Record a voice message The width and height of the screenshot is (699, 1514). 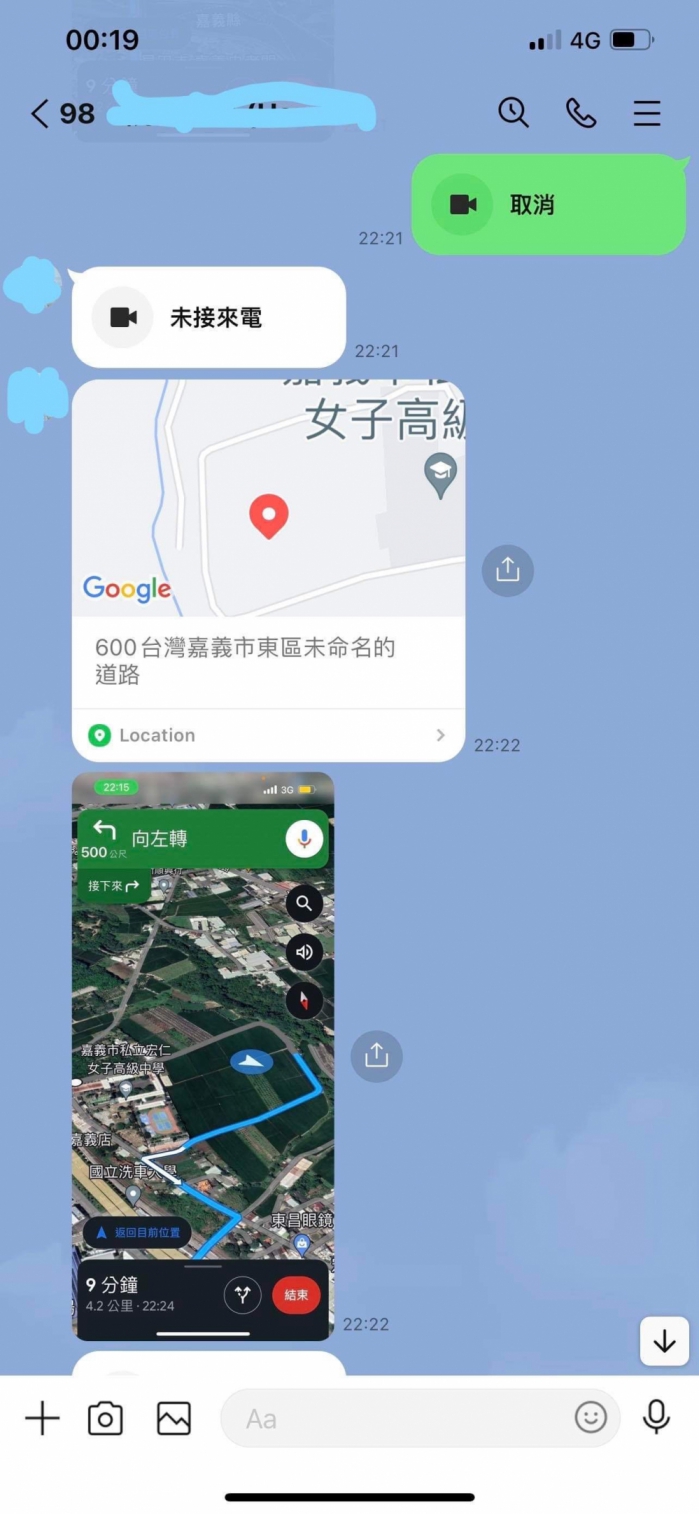[656, 1417]
